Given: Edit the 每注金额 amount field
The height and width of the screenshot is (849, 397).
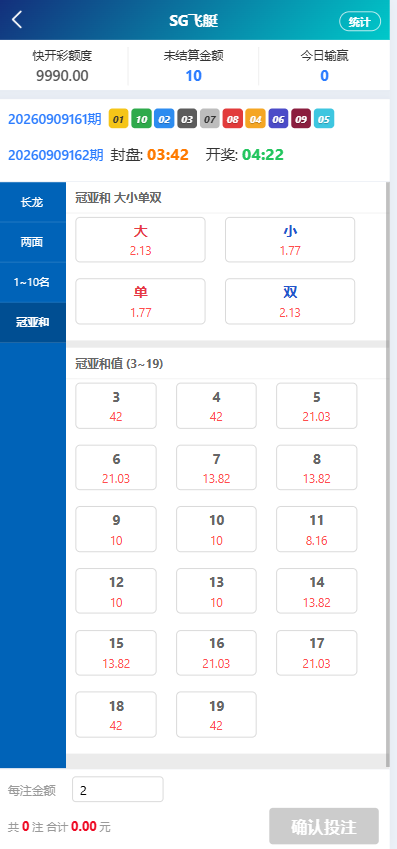Looking at the screenshot, I should click(118, 789).
